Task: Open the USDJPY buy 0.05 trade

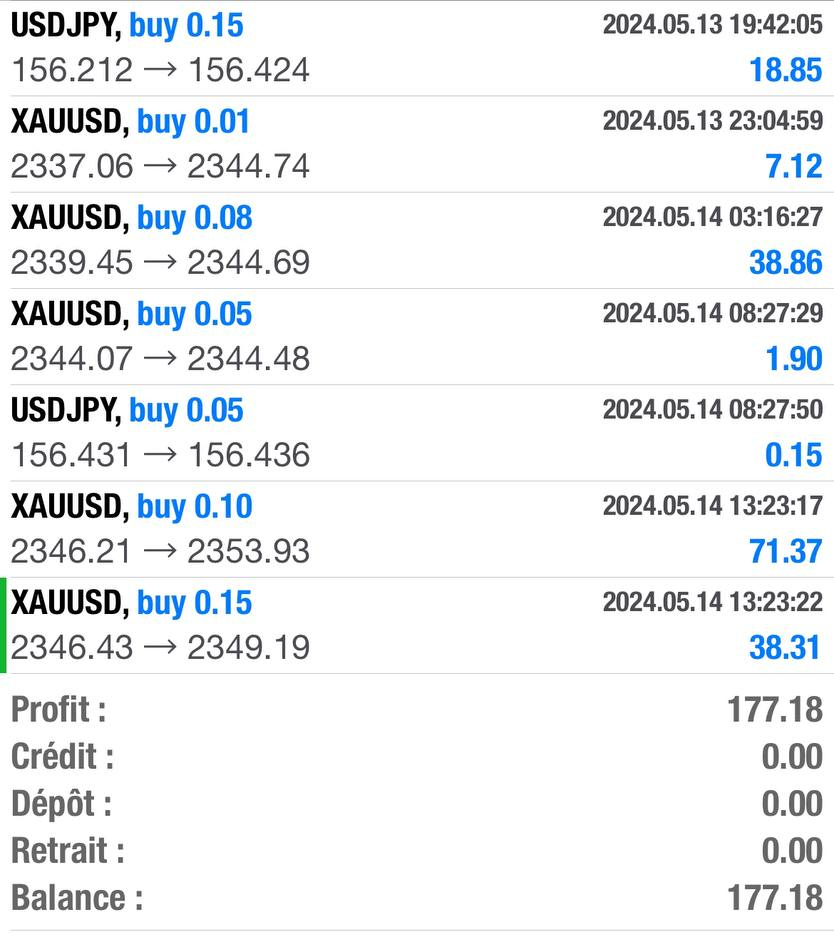Action: [416, 432]
